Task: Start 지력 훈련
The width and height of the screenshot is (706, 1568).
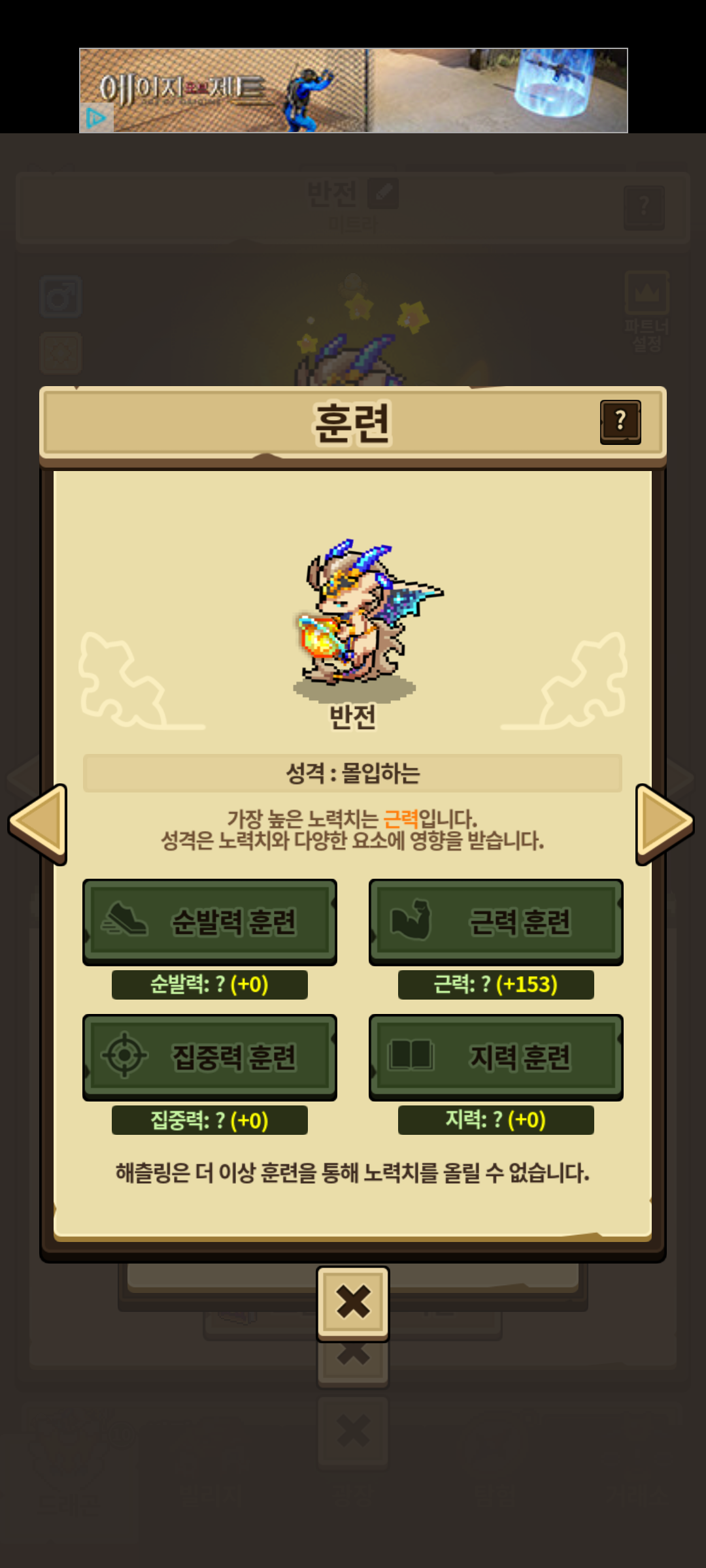Action: (496, 1056)
